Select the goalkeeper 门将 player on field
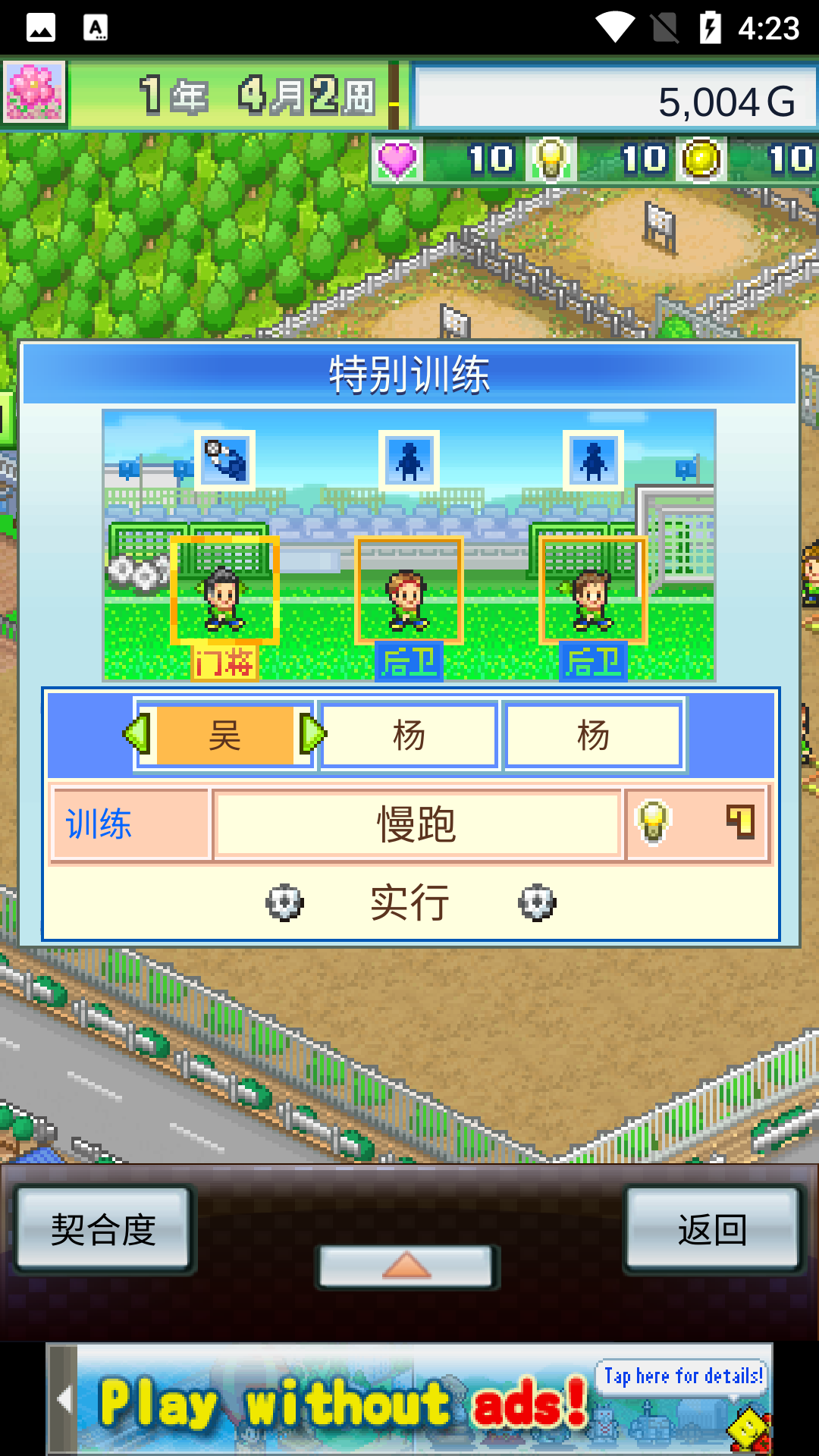The width and height of the screenshot is (819, 1456). 224,591
